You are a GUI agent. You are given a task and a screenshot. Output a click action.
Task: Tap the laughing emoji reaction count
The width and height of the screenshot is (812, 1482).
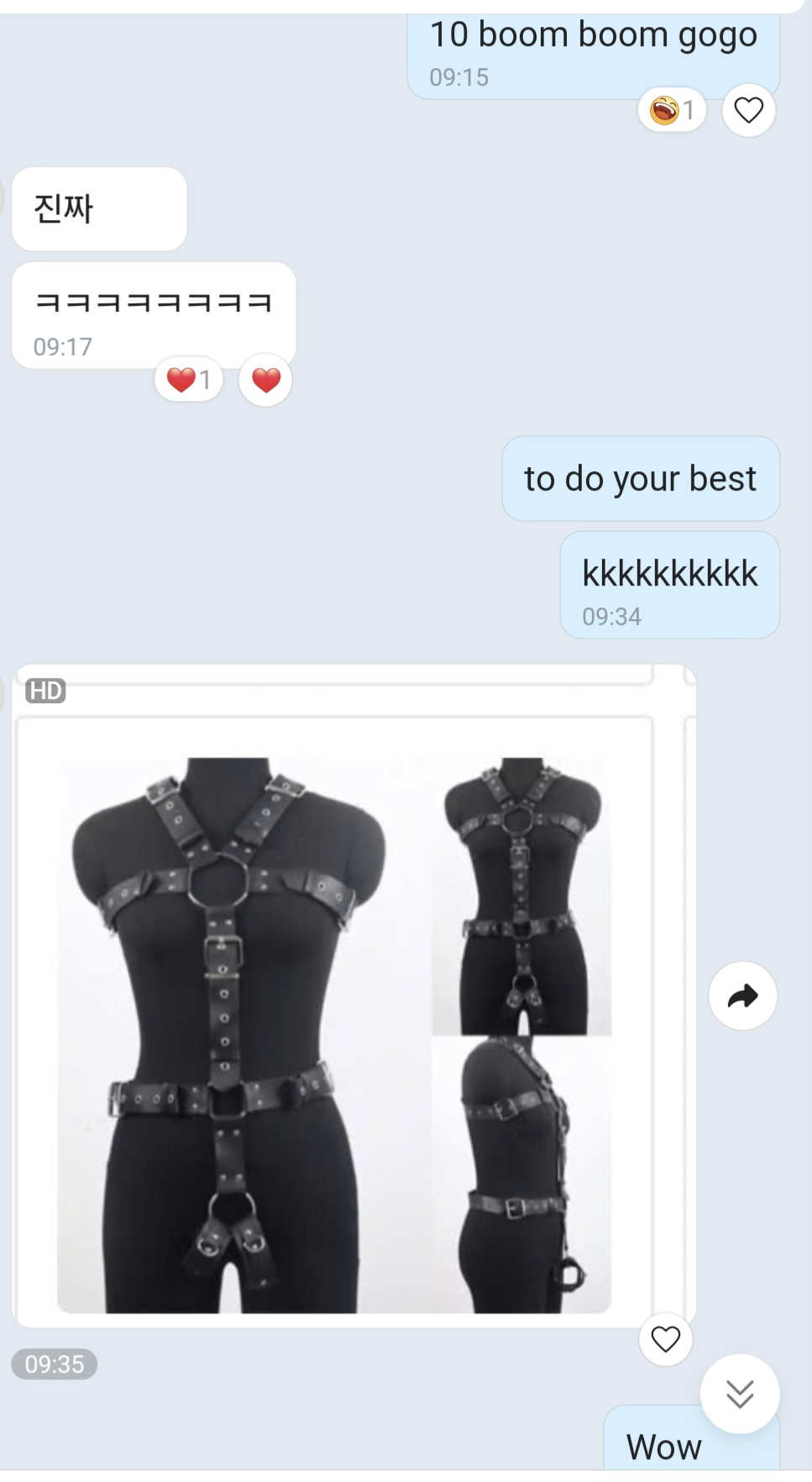click(x=672, y=110)
